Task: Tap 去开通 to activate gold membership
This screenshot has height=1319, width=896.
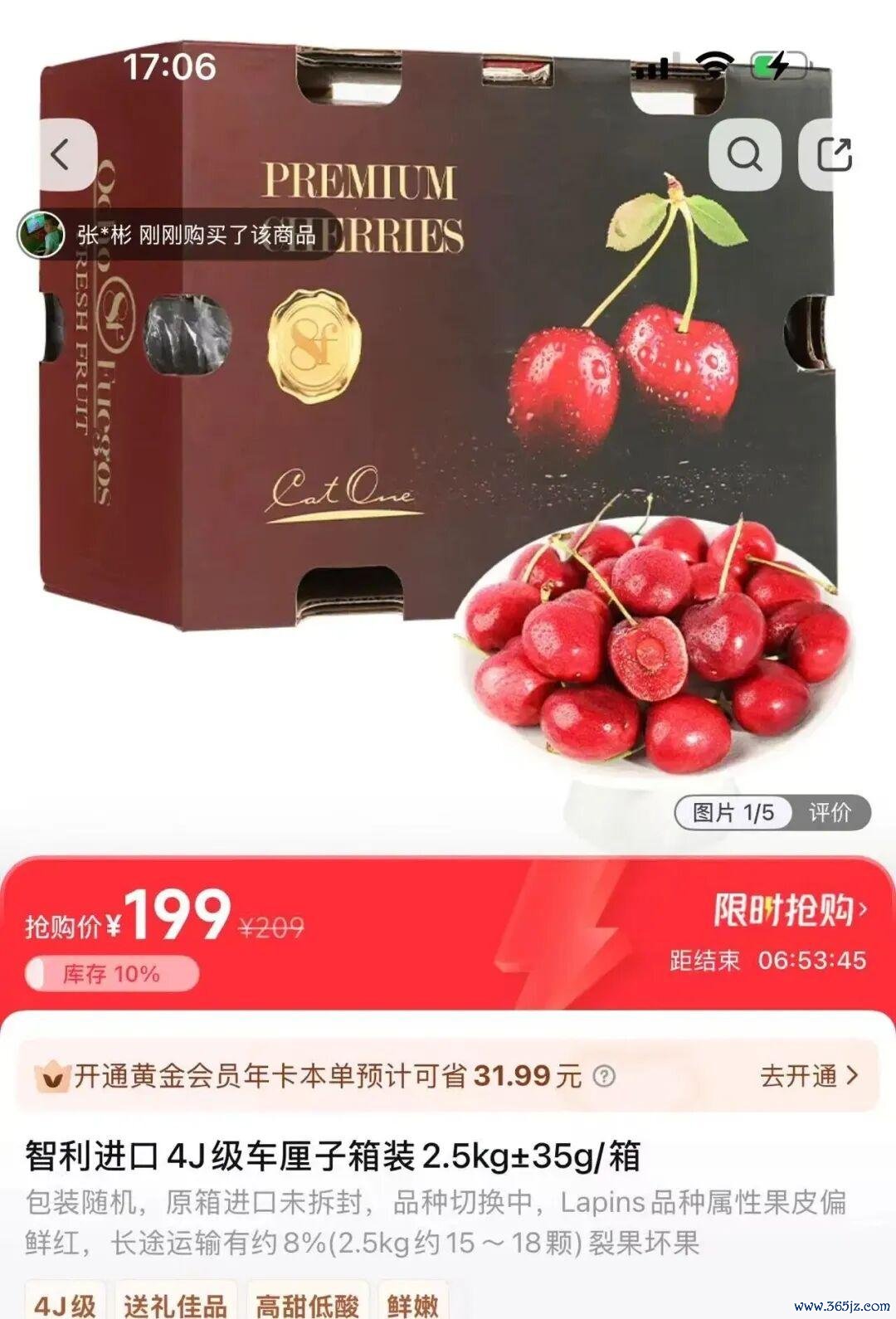Action: [x=808, y=1076]
